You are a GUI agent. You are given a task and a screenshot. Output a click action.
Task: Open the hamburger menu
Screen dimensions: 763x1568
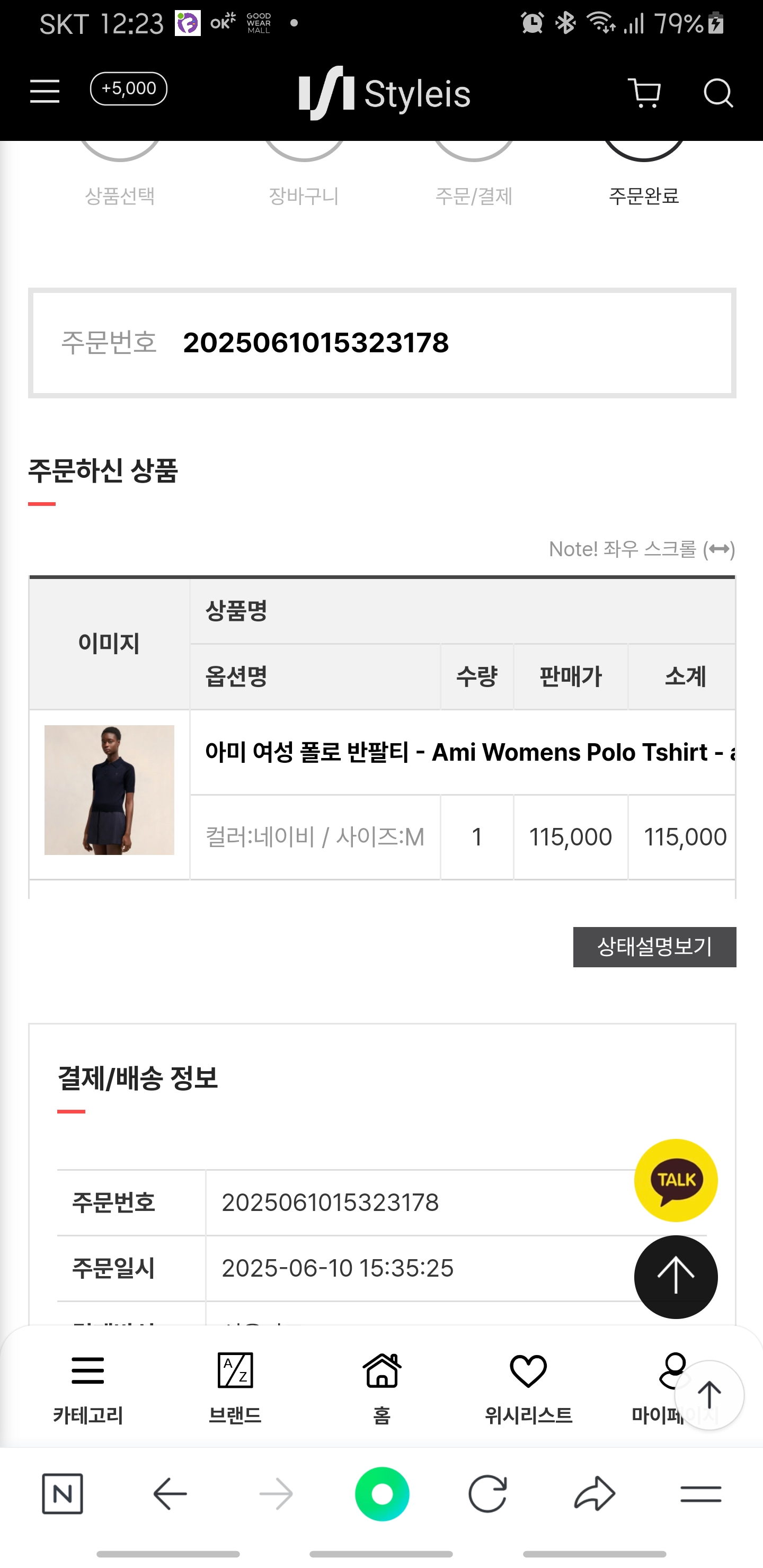(45, 91)
